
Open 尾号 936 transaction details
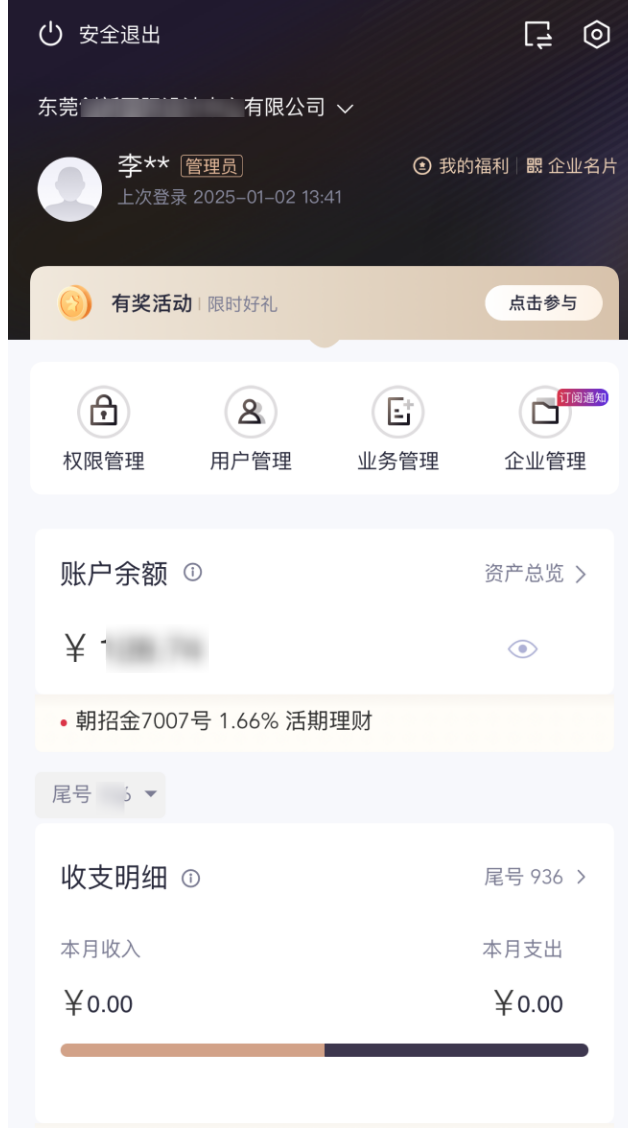535,877
